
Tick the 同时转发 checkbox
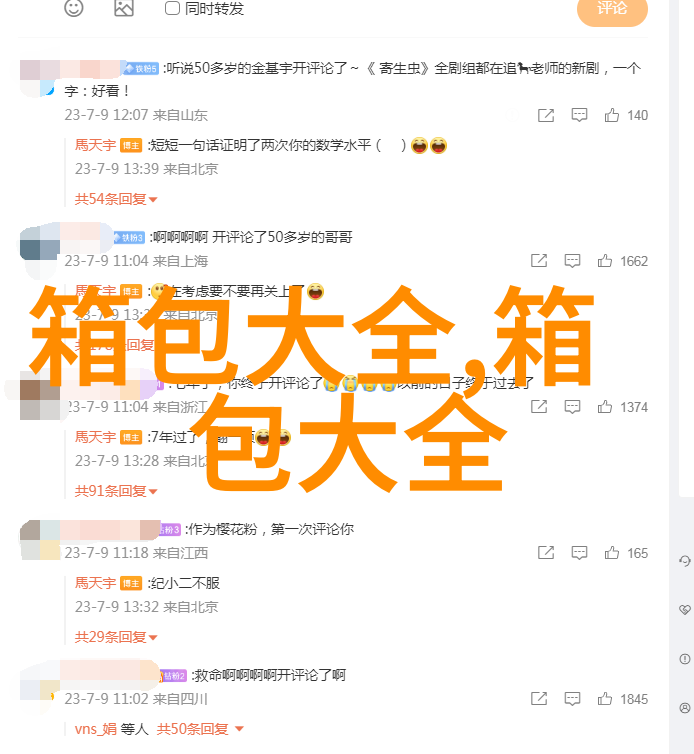[172, 8]
